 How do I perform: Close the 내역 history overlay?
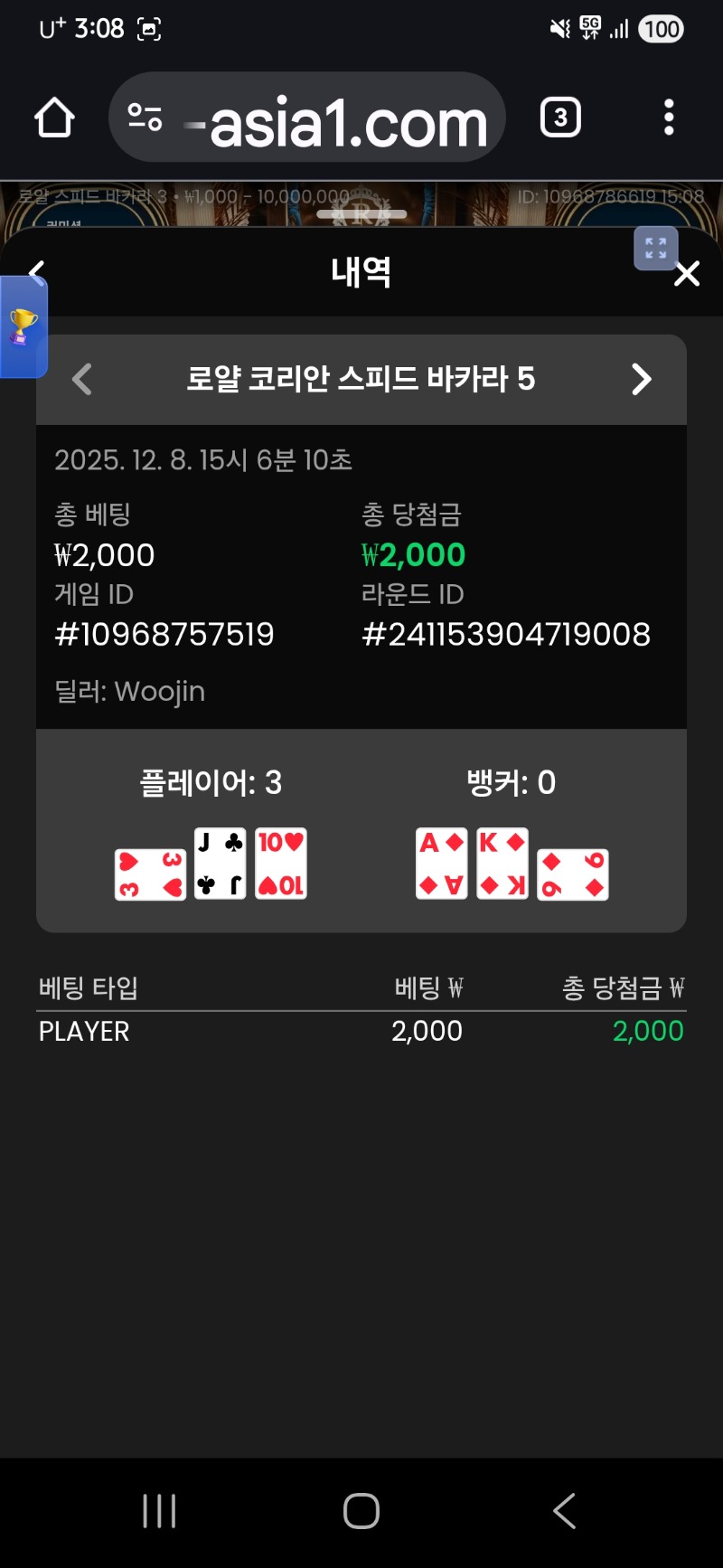[687, 274]
